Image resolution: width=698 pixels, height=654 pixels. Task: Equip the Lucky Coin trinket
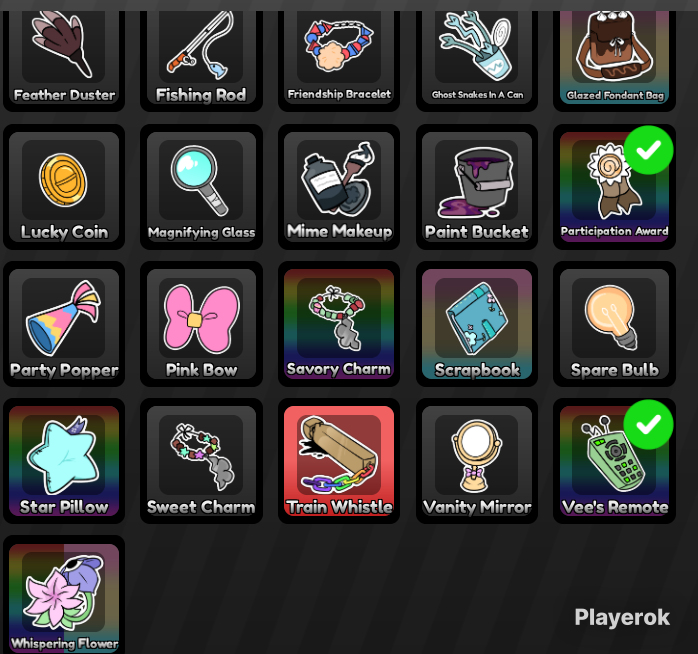tap(64, 186)
